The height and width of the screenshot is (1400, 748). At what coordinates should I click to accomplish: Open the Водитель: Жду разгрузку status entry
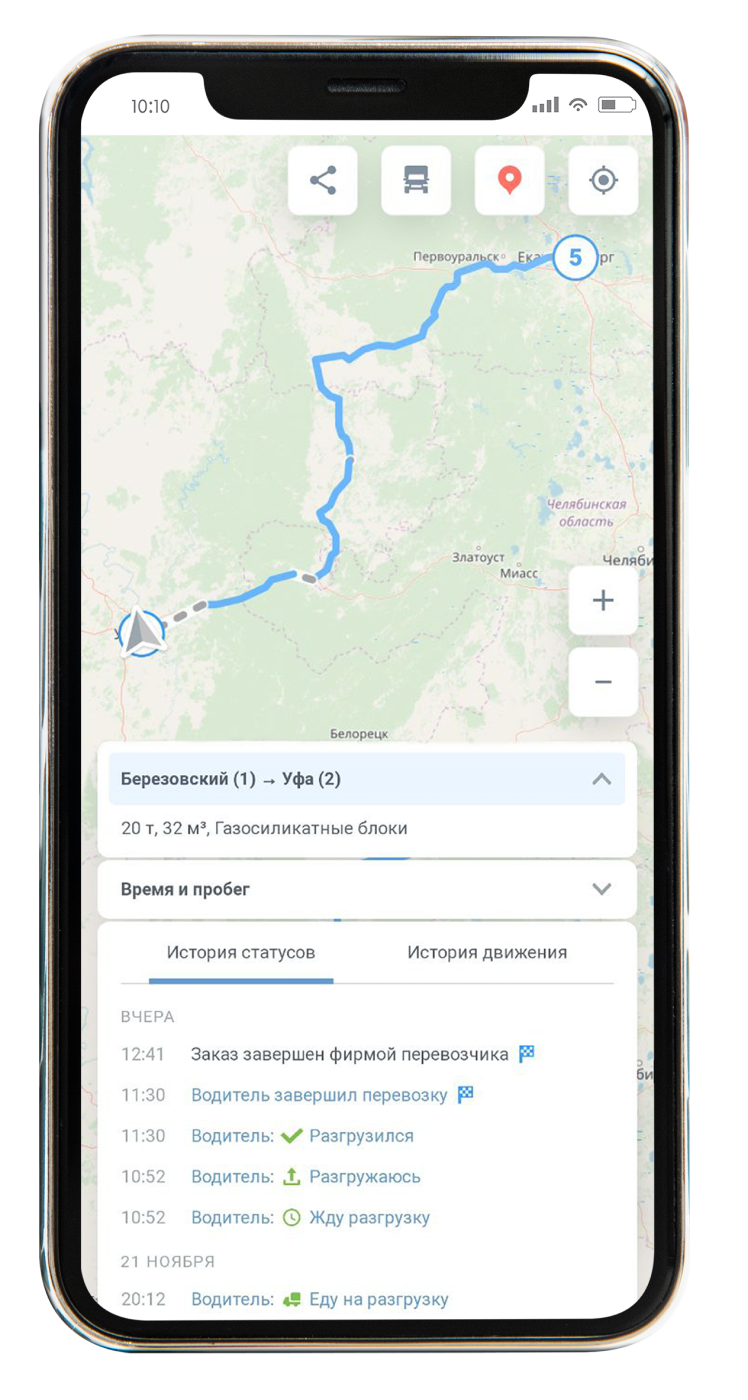pyautogui.click(x=311, y=1218)
